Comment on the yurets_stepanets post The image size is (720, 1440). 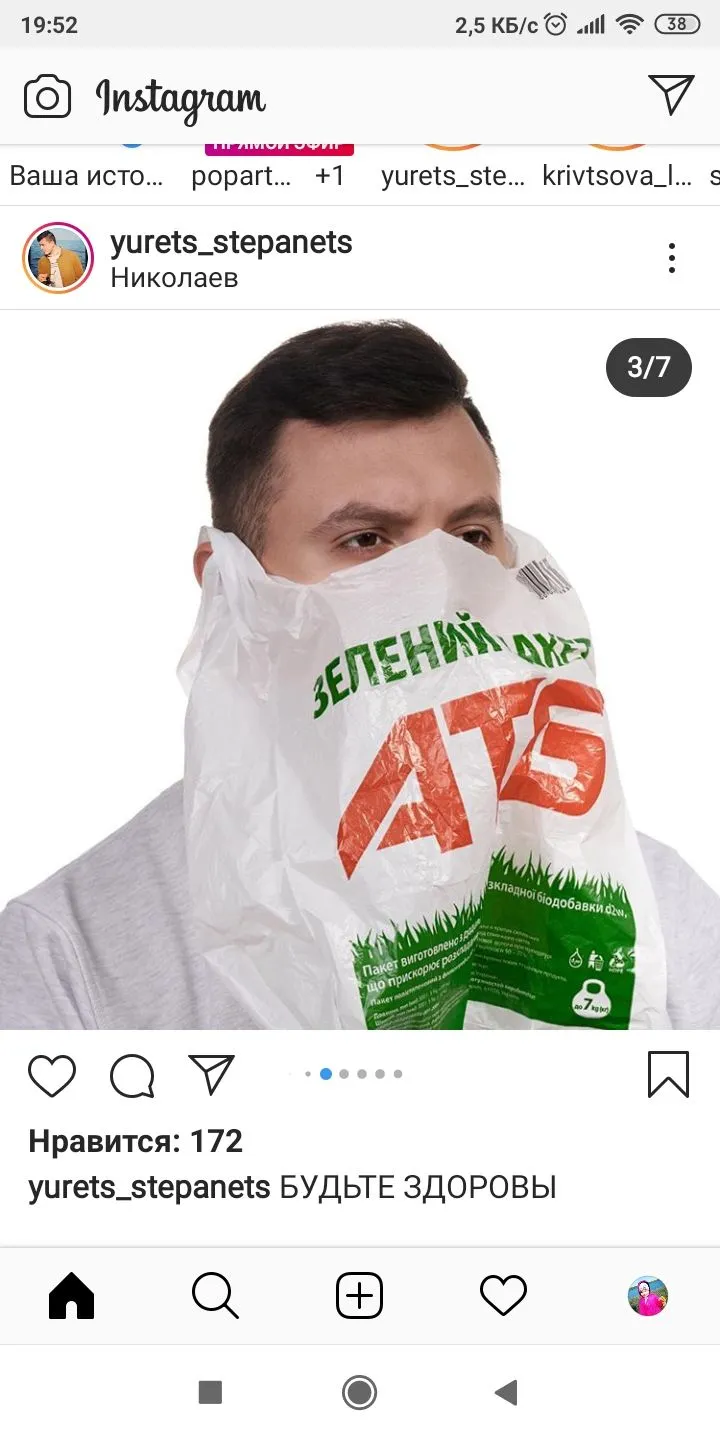tap(132, 1076)
